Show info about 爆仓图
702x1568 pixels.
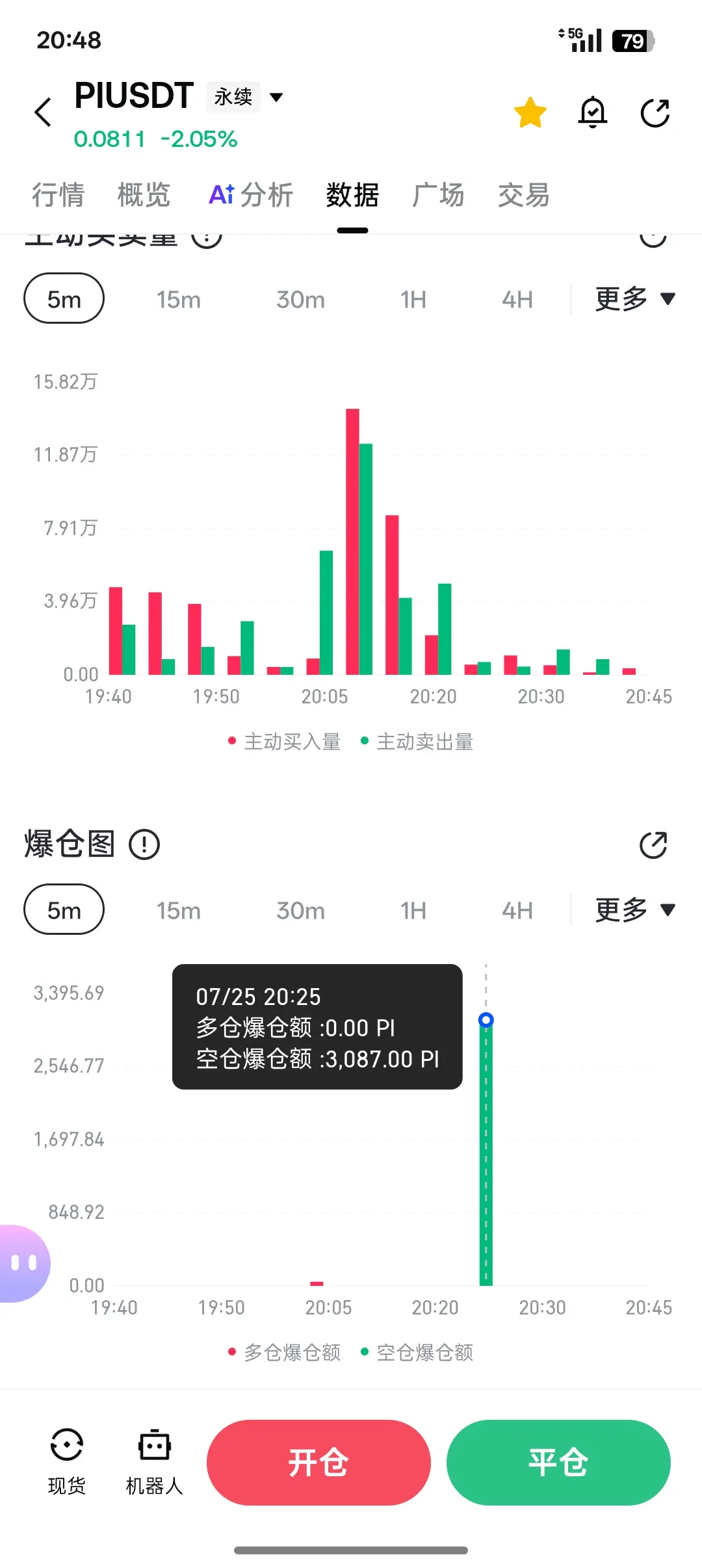[x=144, y=844]
